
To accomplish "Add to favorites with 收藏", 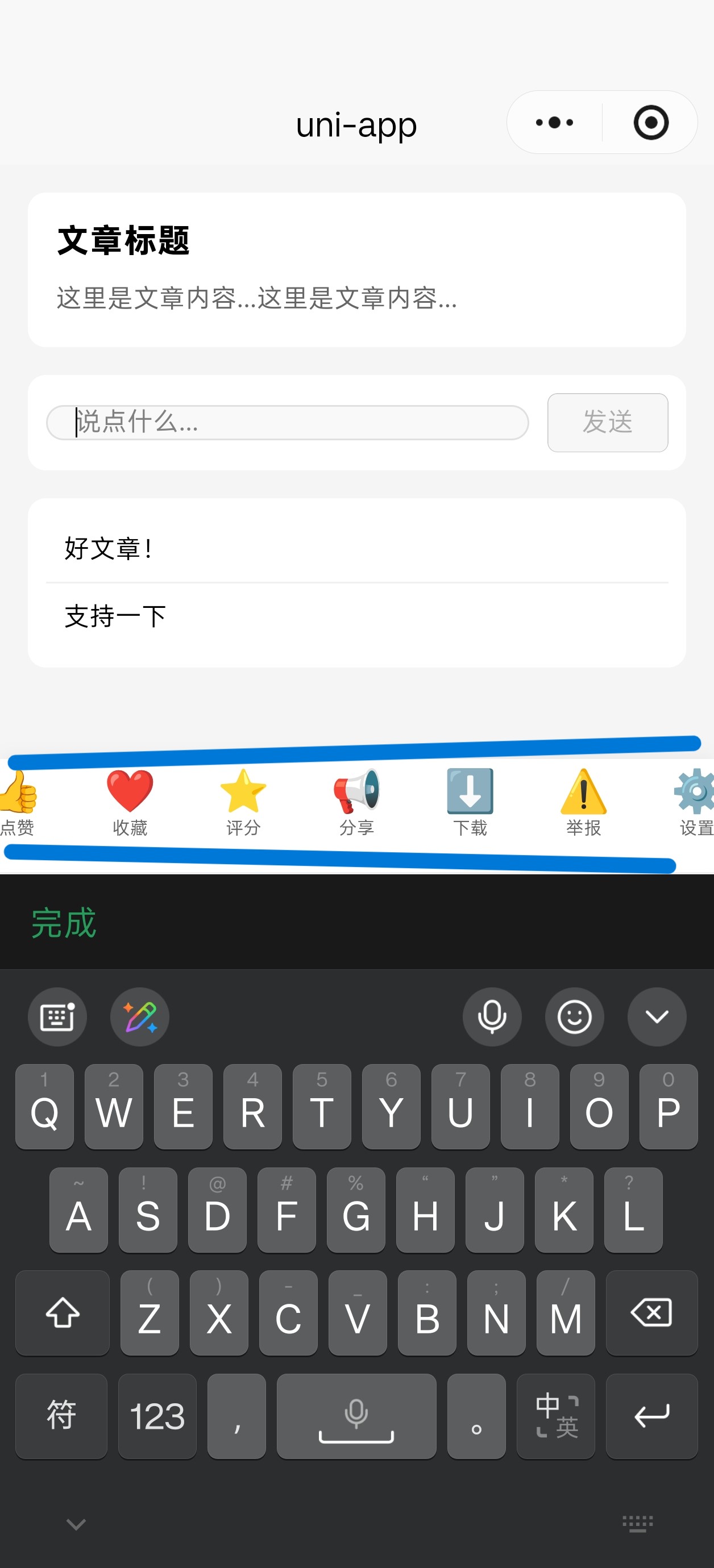I will [x=130, y=802].
